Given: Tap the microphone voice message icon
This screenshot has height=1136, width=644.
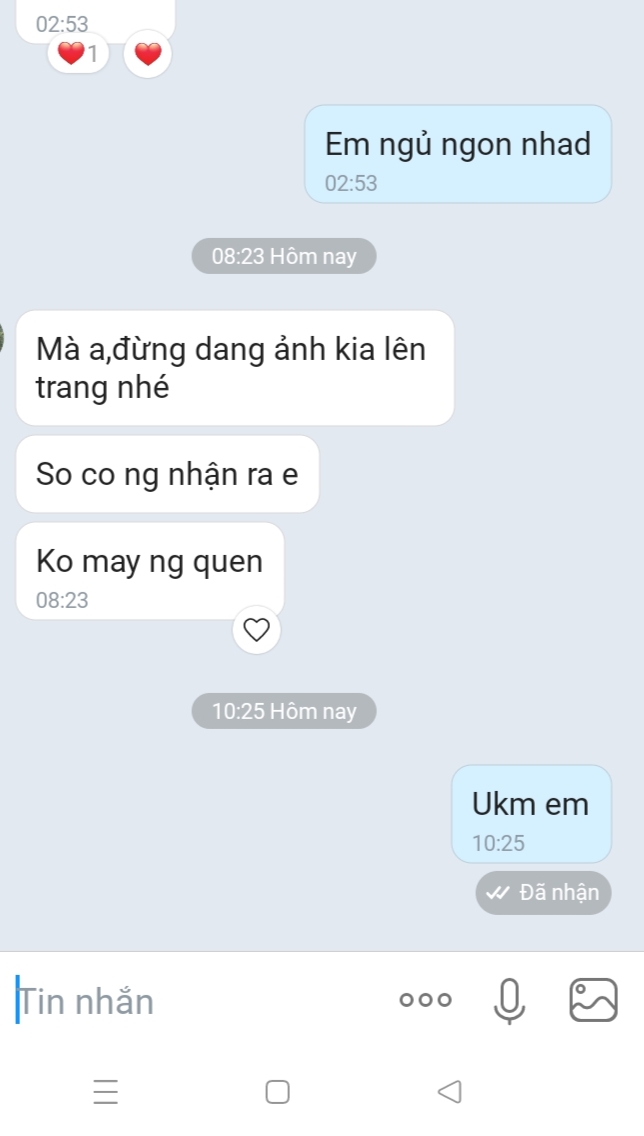Looking at the screenshot, I should click(x=509, y=1000).
